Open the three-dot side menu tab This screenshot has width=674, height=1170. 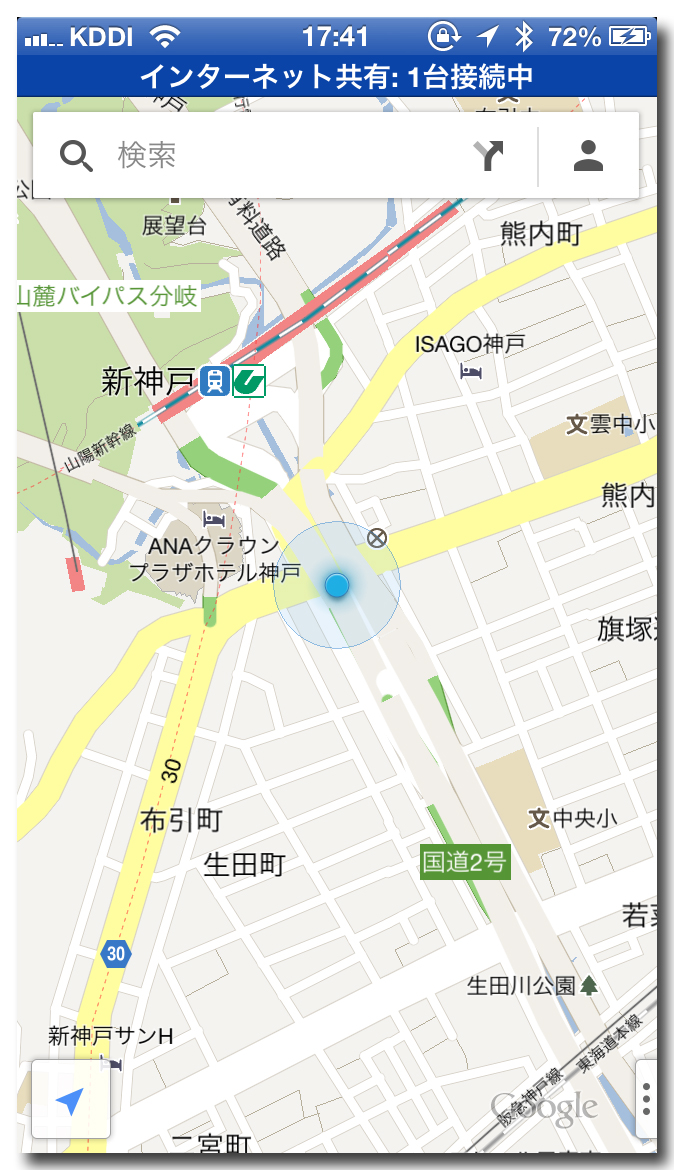point(646,1100)
